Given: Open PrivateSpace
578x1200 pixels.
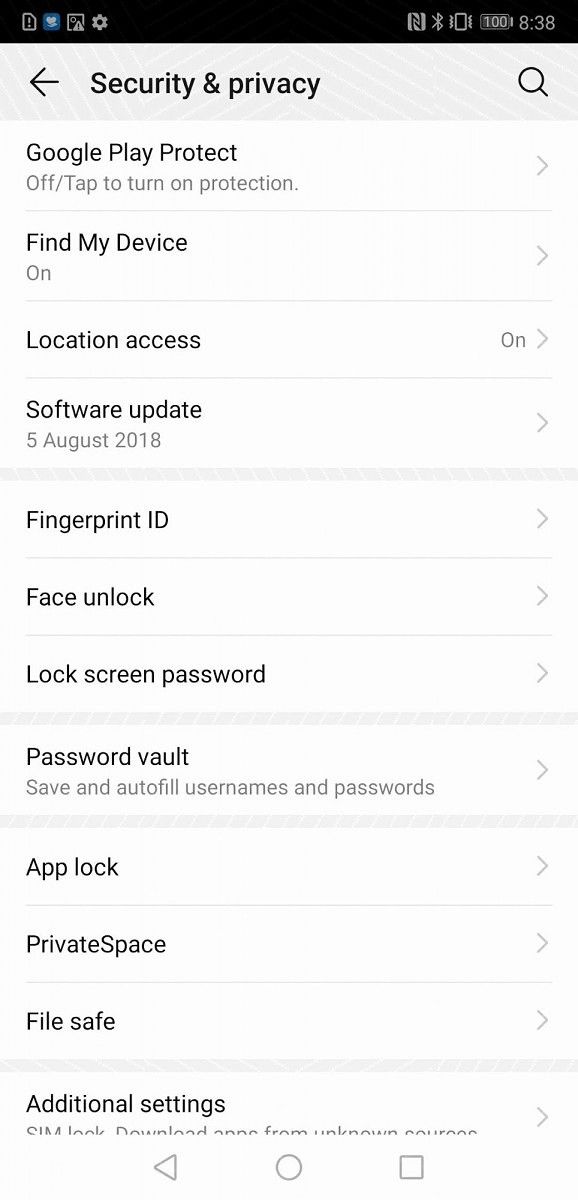Looking at the screenshot, I should click(x=289, y=944).
